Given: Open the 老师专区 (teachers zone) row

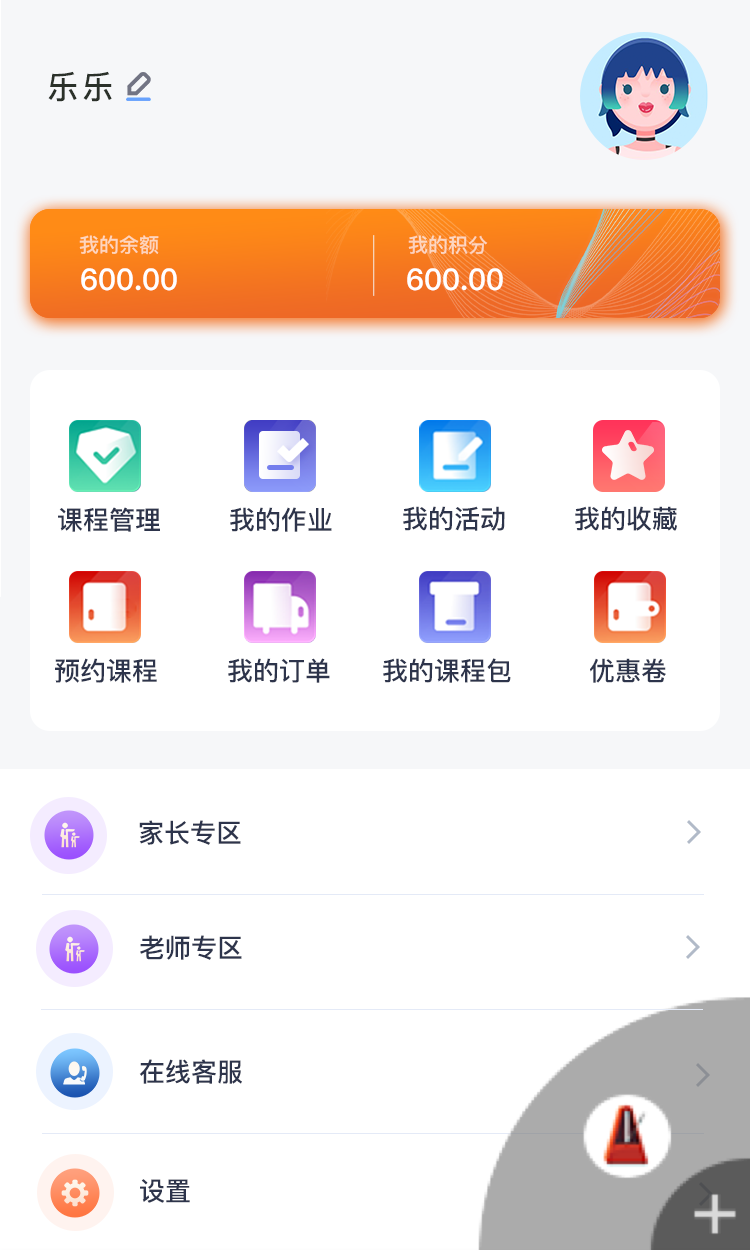Looking at the screenshot, I should (370, 949).
